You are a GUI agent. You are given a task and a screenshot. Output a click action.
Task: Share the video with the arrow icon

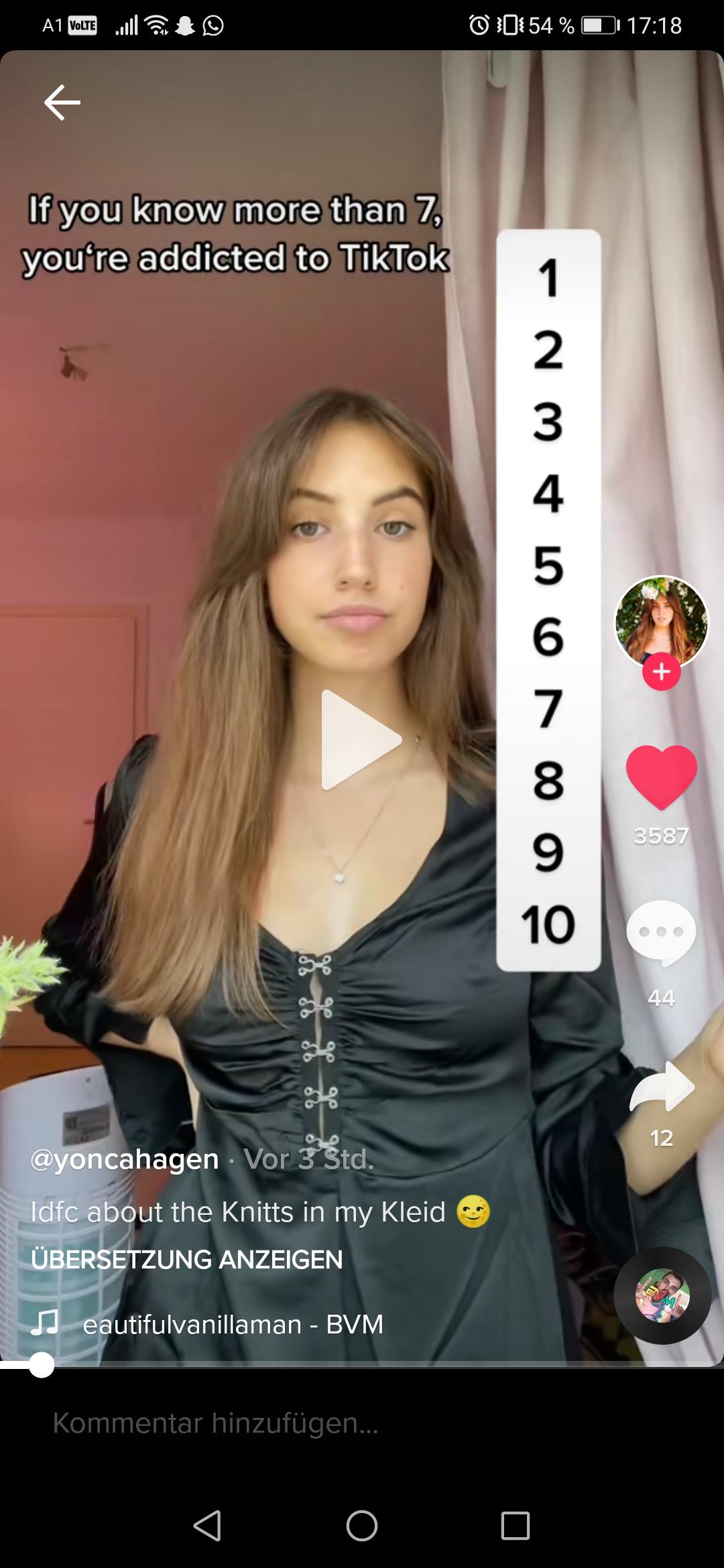[661, 1087]
